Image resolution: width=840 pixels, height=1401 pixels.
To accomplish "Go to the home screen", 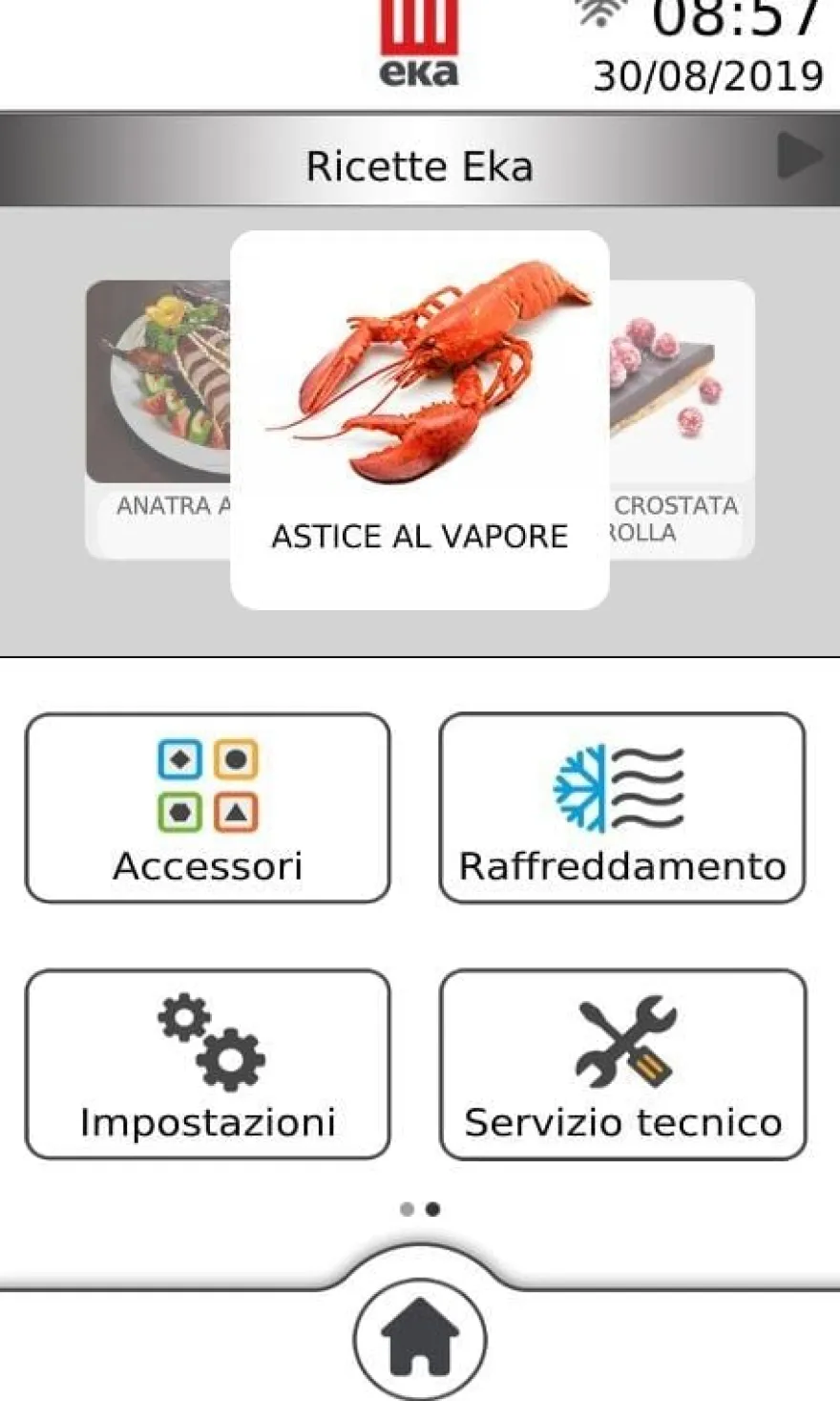I will [420, 1339].
